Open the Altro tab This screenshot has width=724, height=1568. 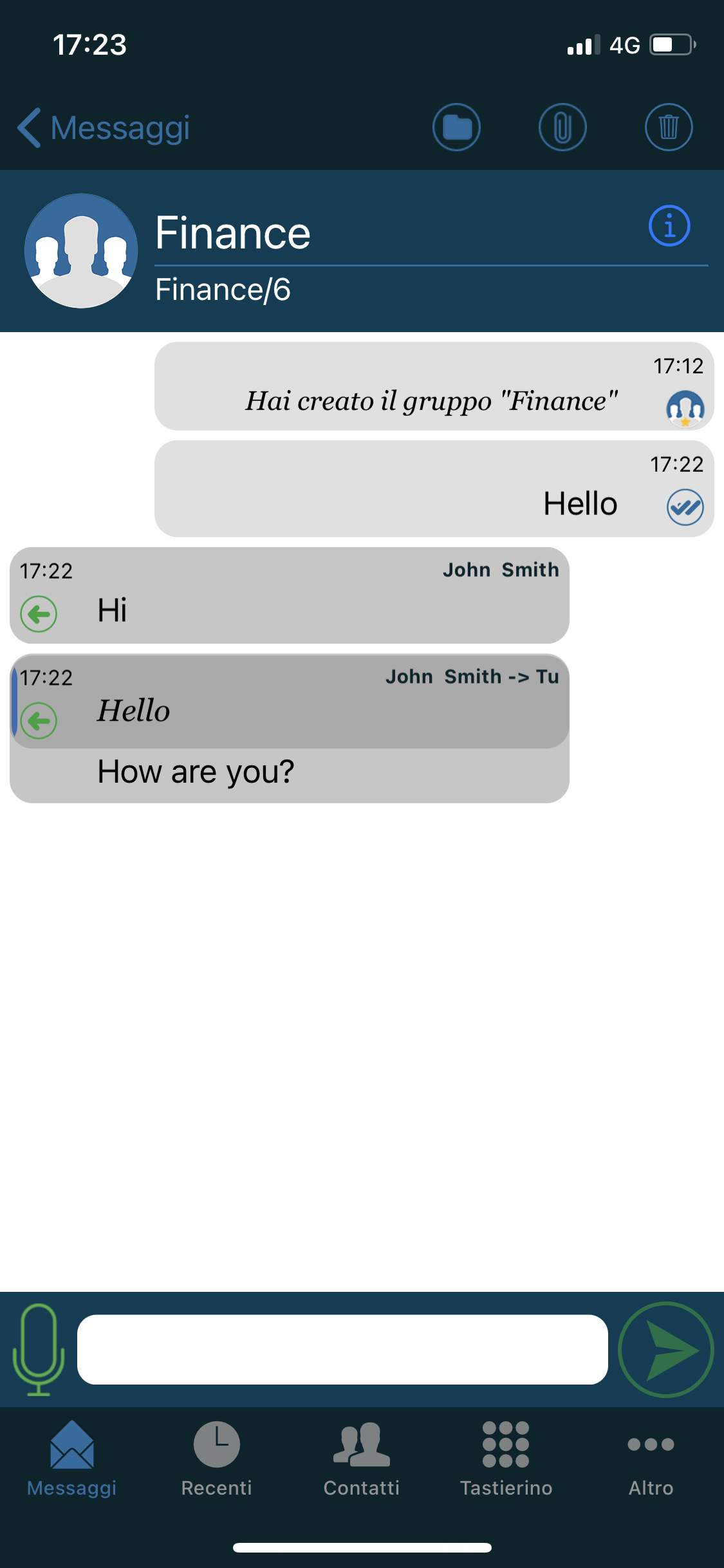click(x=651, y=1459)
